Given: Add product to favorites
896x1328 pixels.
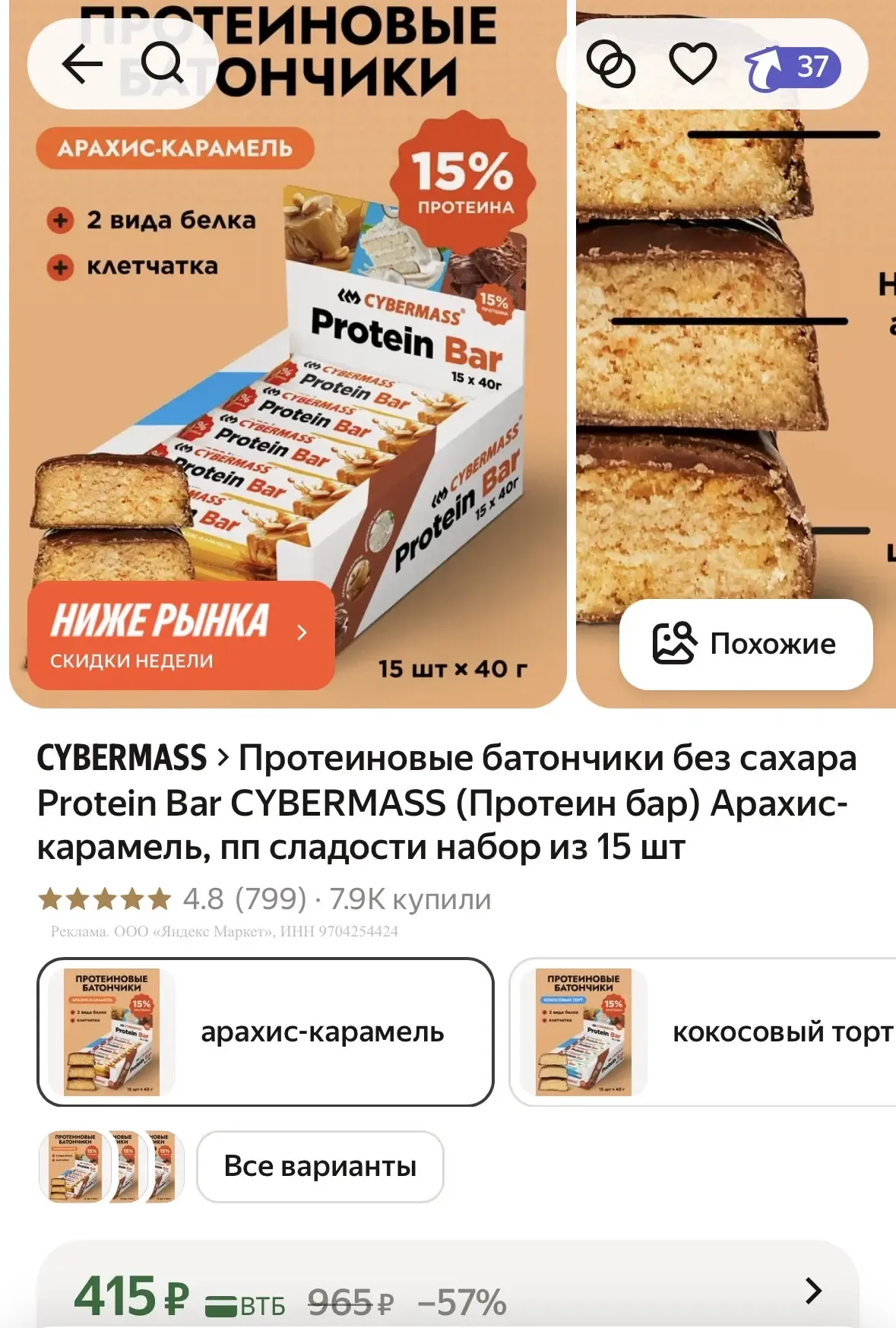Looking at the screenshot, I should pyautogui.click(x=692, y=65).
